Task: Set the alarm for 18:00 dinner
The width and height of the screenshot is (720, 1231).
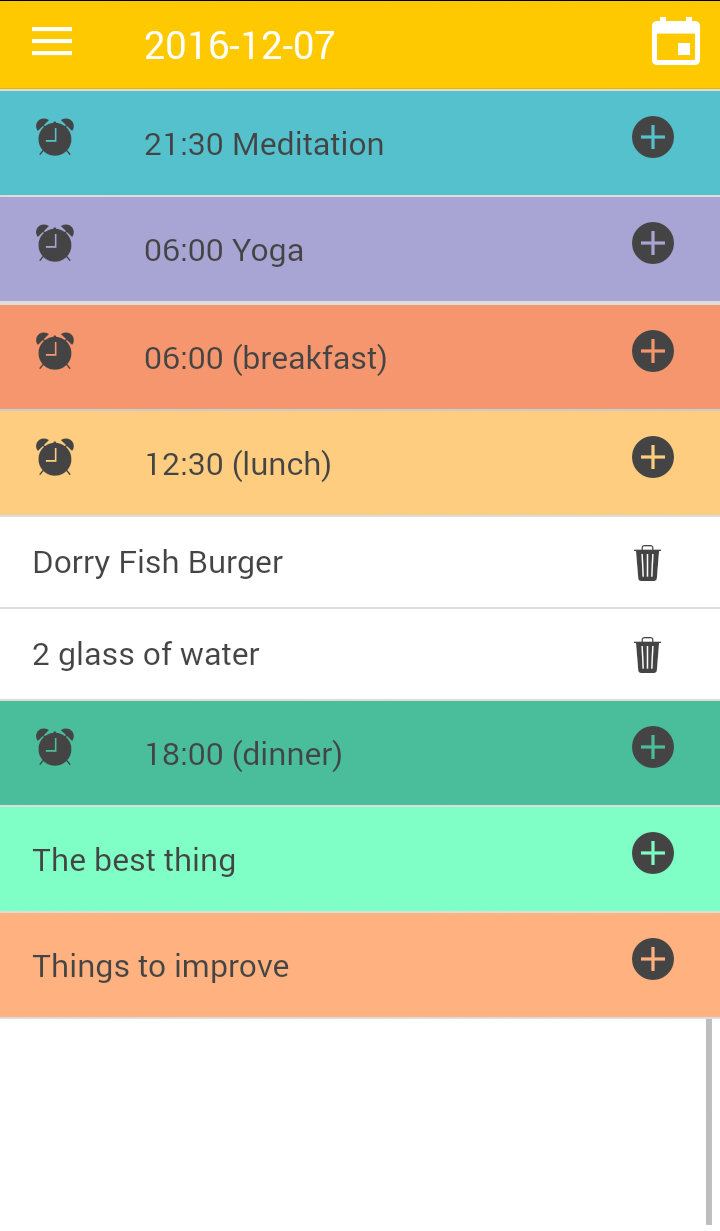Action: [x=55, y=748]
